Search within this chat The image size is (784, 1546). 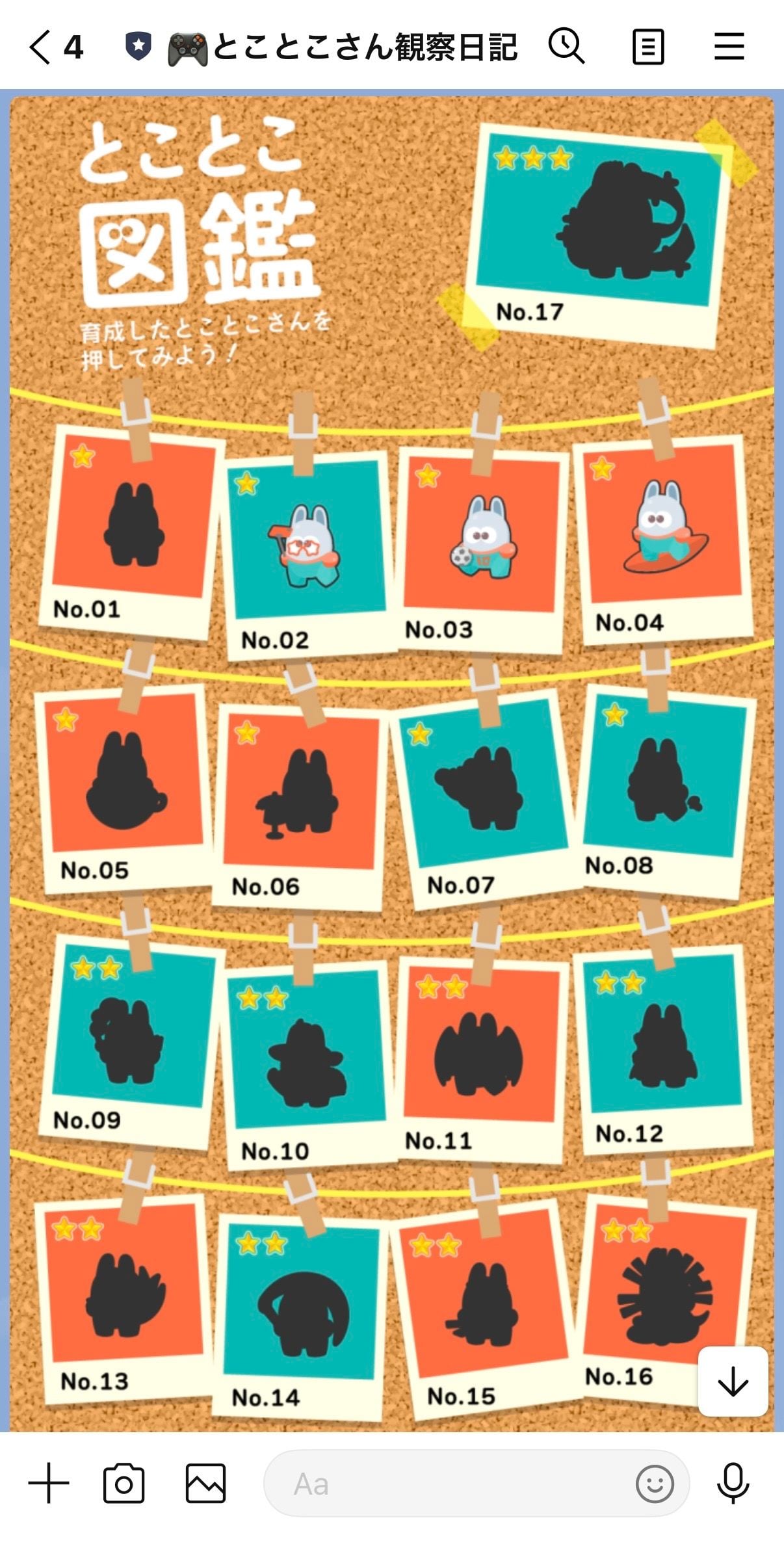tap(566, 47)
